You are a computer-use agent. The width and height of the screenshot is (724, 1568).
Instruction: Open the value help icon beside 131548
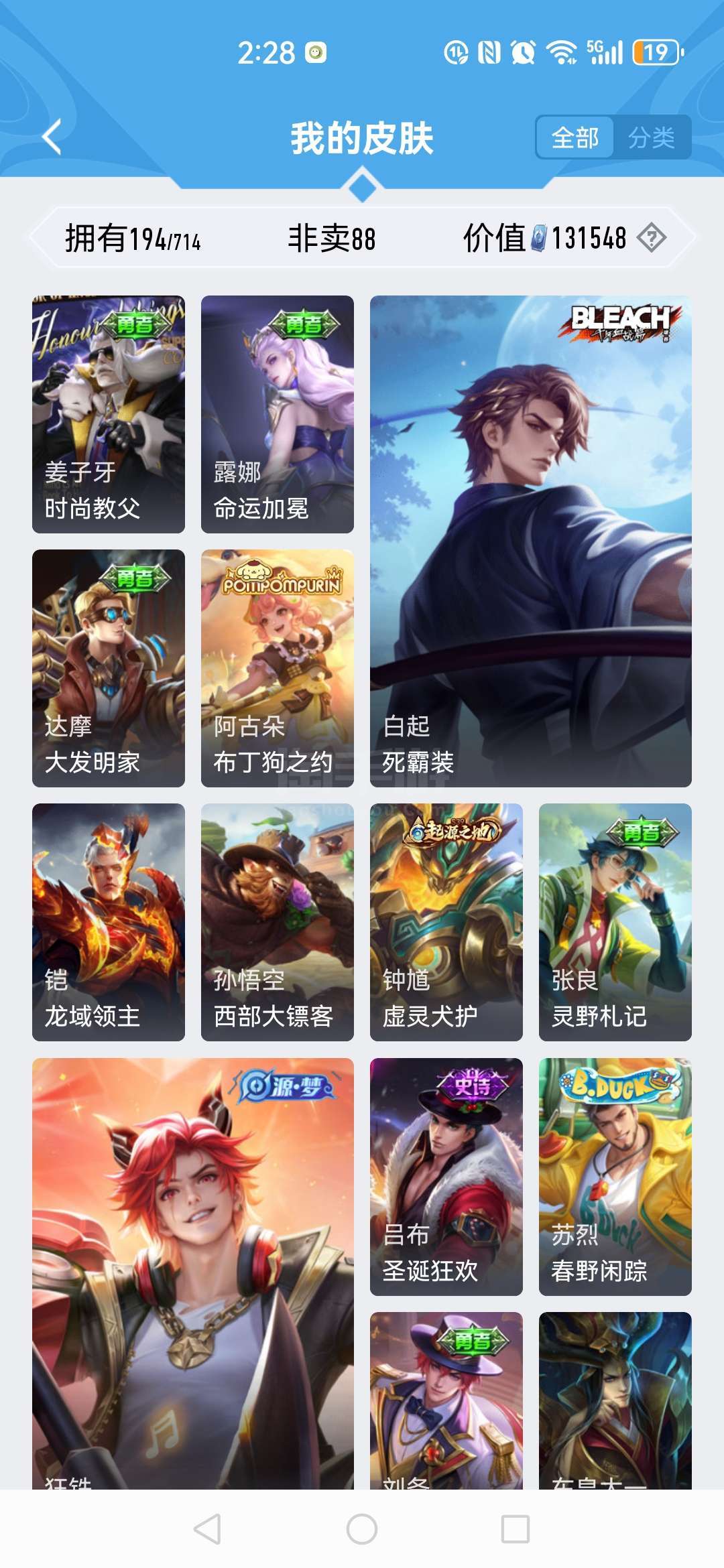point(652,238)
